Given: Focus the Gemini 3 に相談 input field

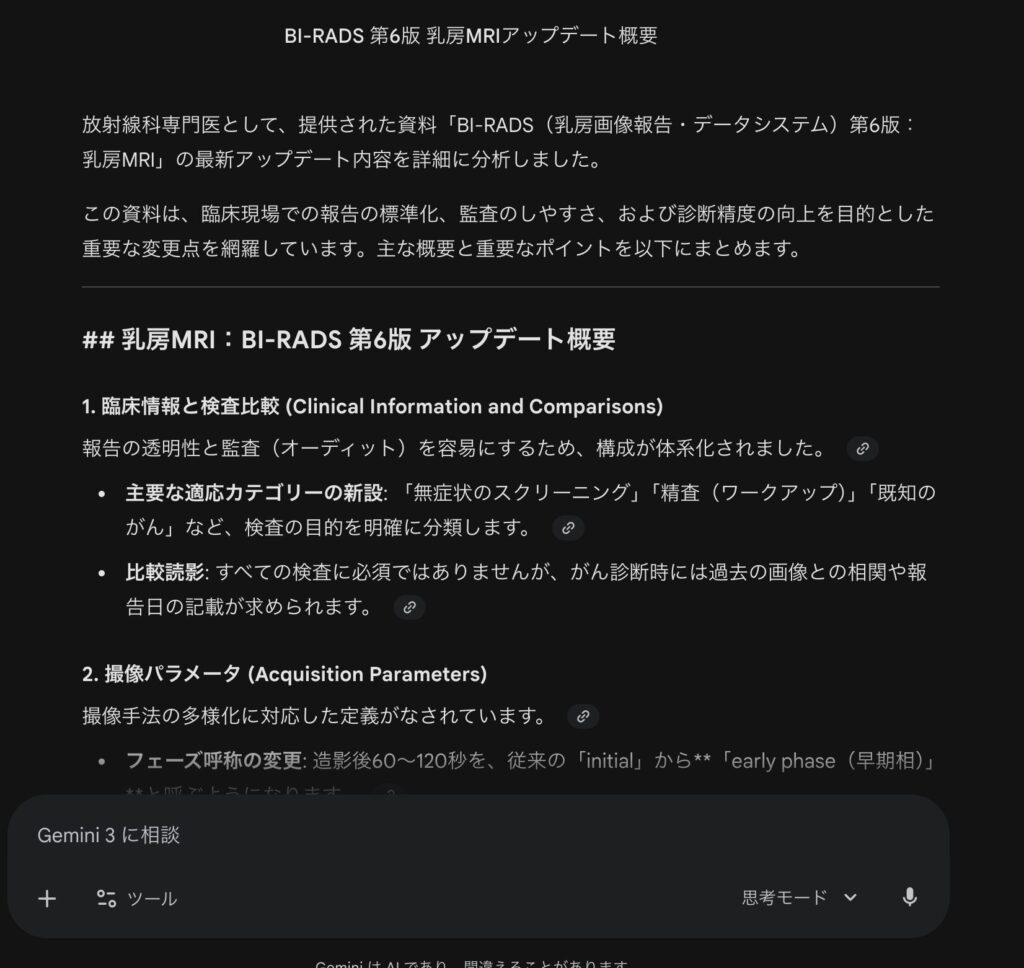Looking at the screenshot, I should (400, 835).
